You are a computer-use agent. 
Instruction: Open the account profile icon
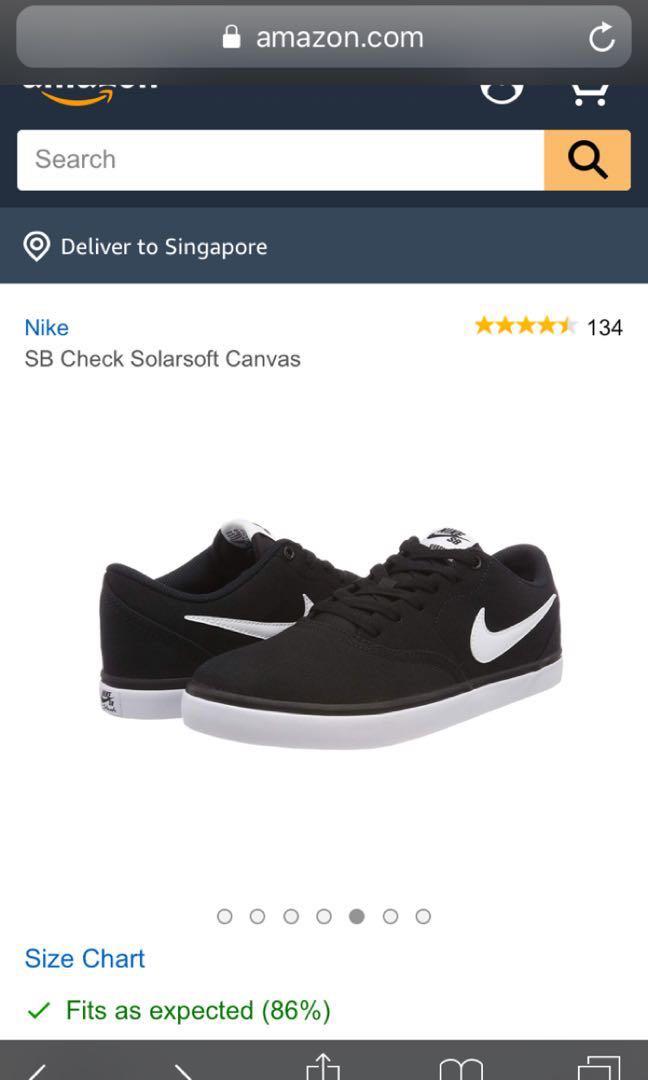coord(501,90)
